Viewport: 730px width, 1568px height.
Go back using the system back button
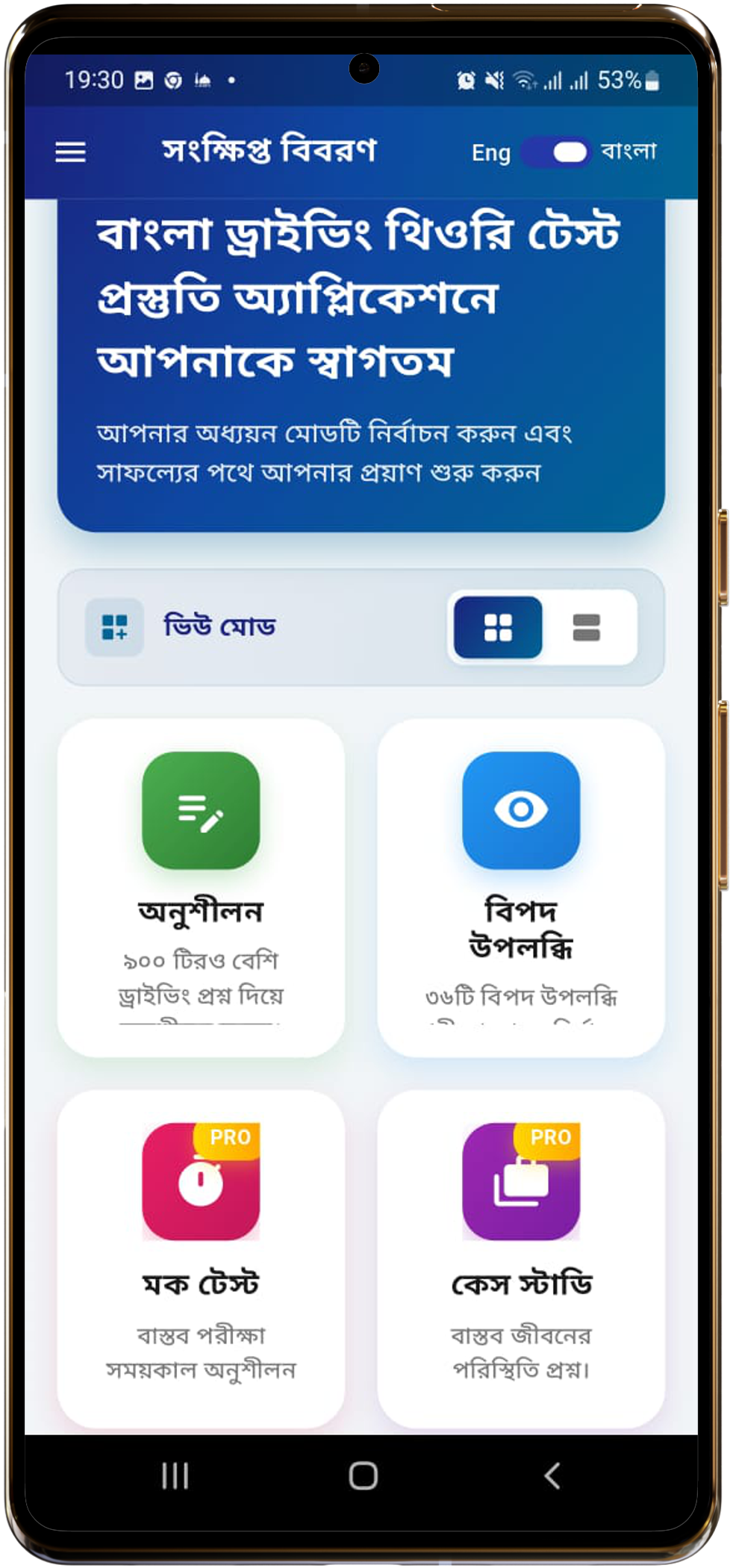coord(552,1475)
